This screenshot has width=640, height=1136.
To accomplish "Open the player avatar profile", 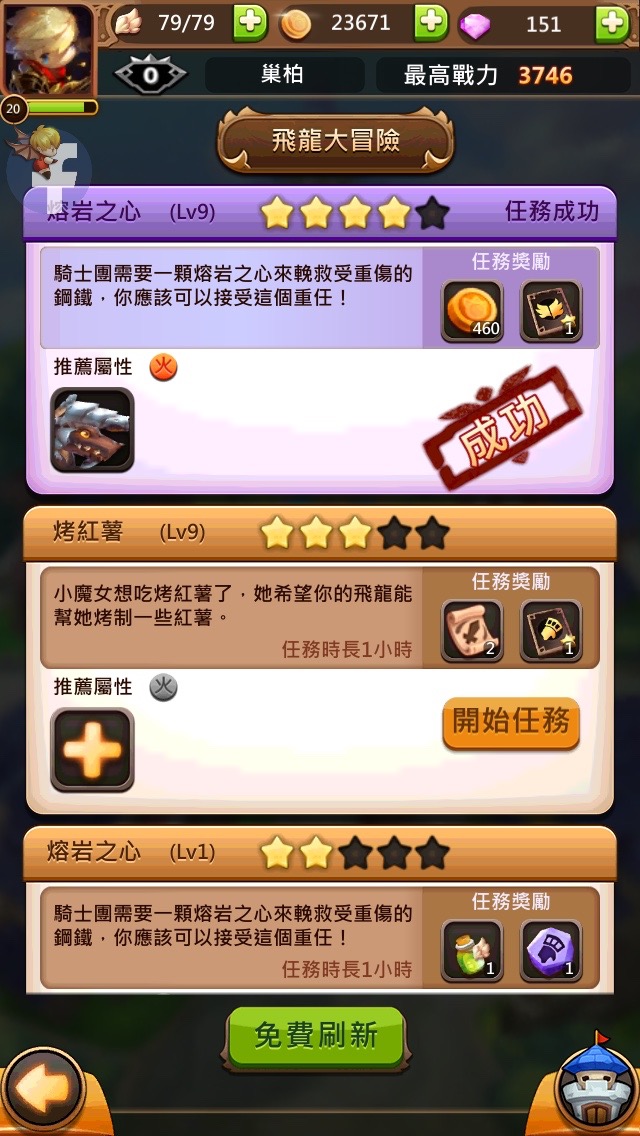I will point(47,48).
